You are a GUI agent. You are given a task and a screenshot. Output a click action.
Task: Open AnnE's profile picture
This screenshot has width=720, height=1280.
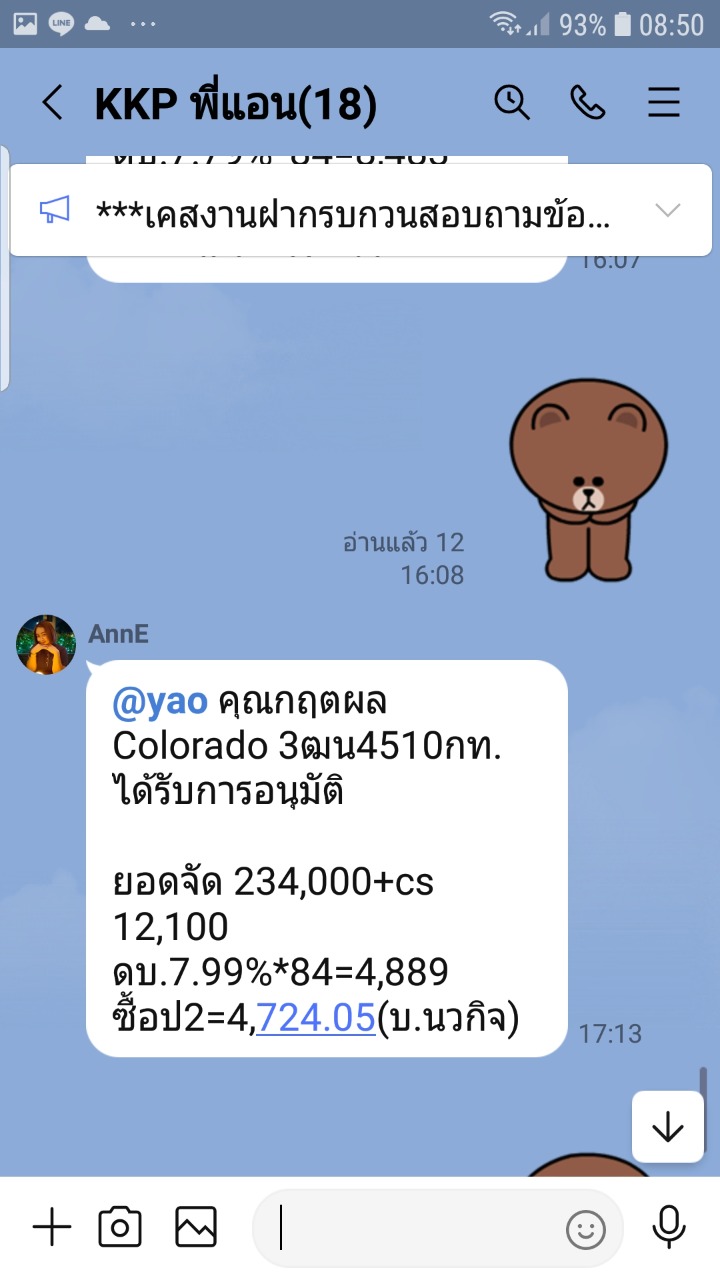click(46, 644)
